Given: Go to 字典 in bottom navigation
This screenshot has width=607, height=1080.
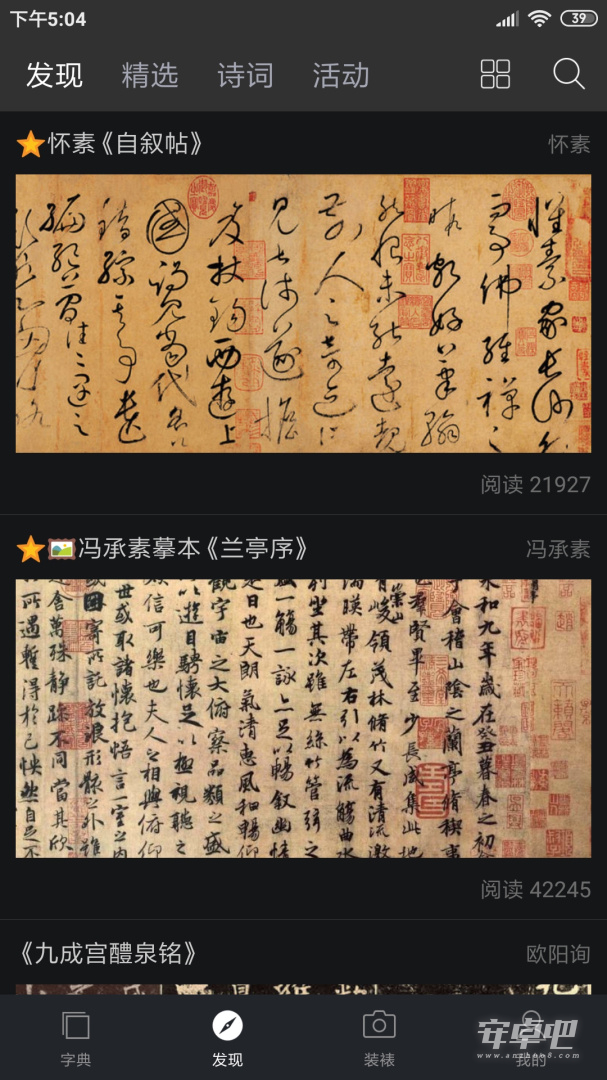Looking at the screenshot, I should coord(76,1038).
